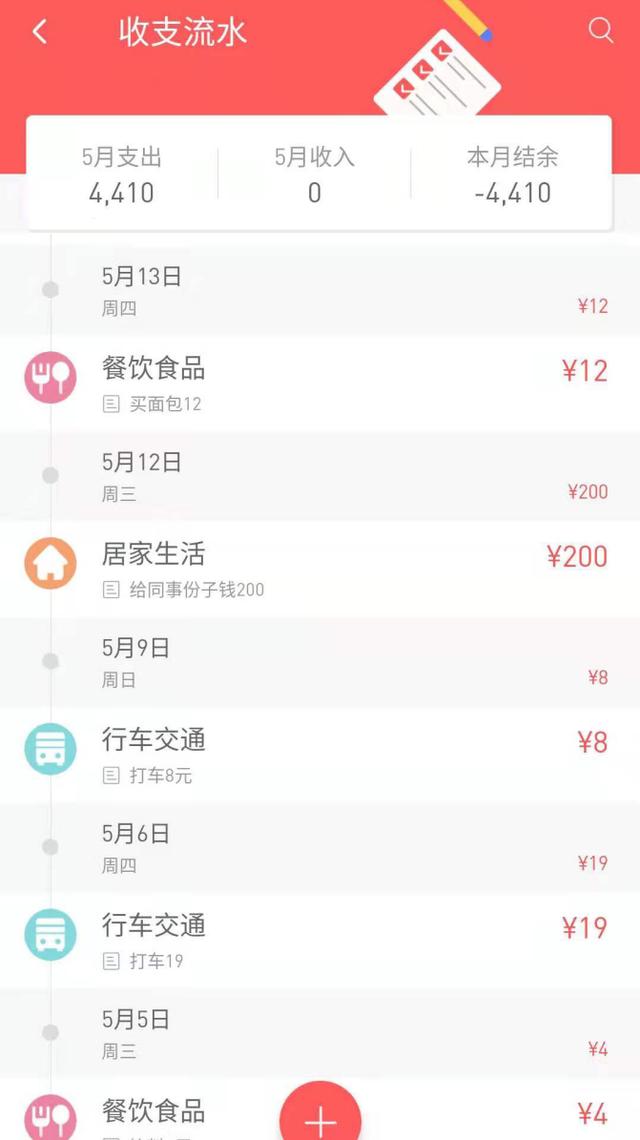The height and width of the screenshot is (1140, 640).
Task: Go back from 收支流水 screen
Action: [x=40, y=32]
